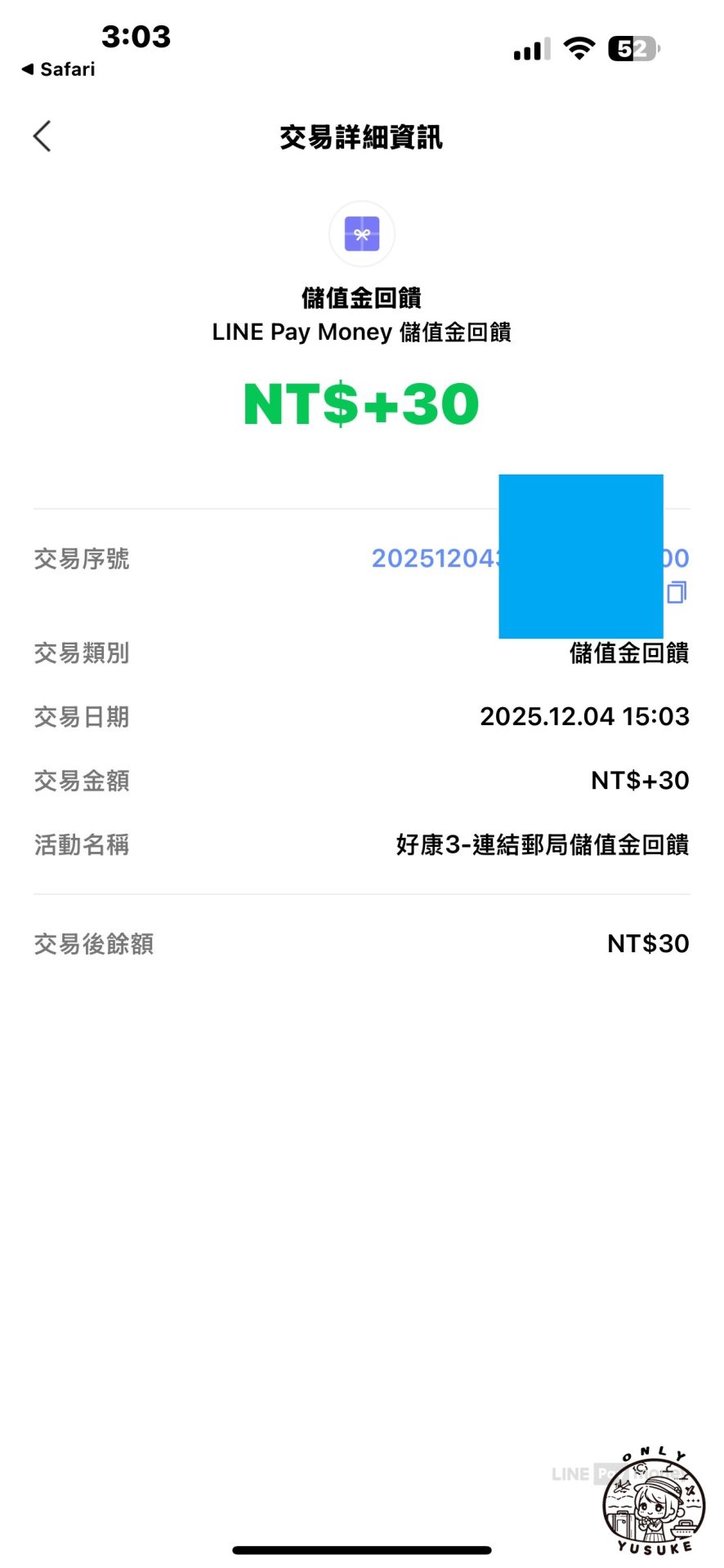
Task: Select the 交易序號 row label
Action: 81,558
